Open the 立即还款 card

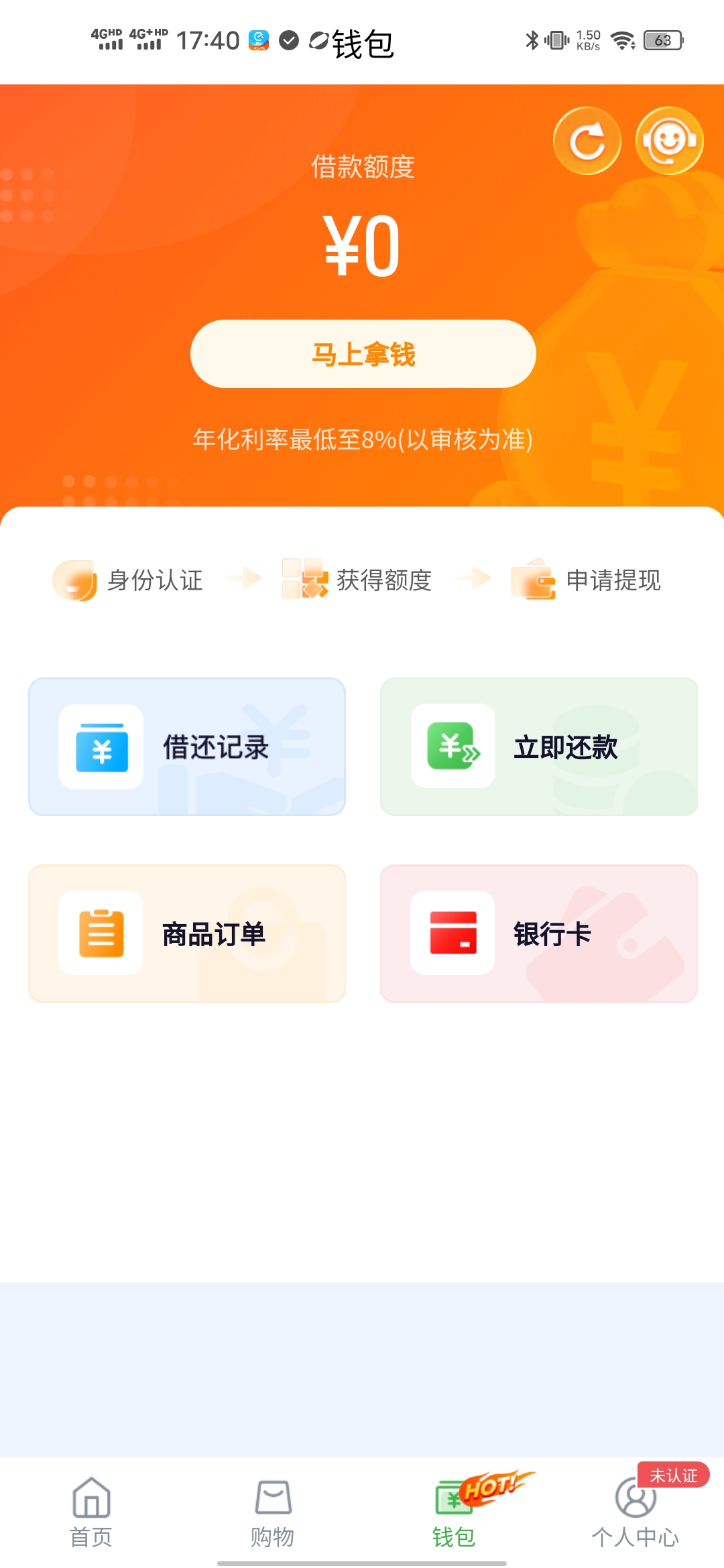(539, 746)
